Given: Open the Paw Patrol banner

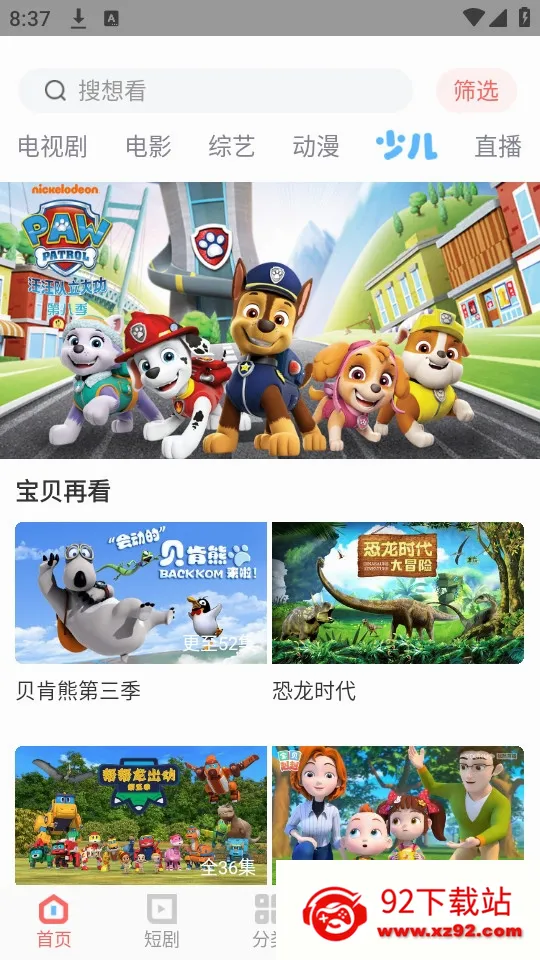Looking at the screenshot, I should pyautogui.click(x=270, y=320).
